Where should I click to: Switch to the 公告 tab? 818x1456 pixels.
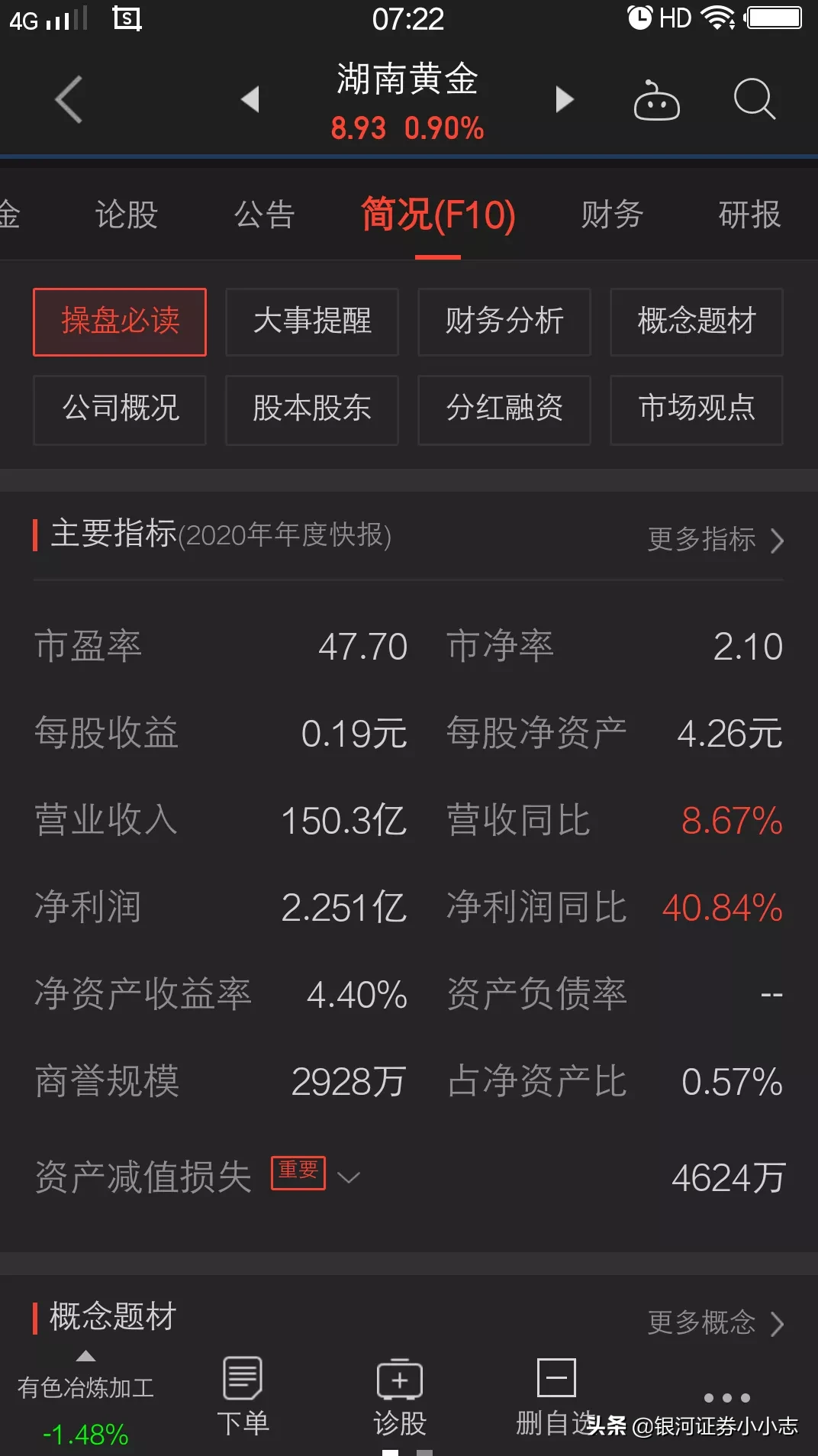tap(264, 215)
